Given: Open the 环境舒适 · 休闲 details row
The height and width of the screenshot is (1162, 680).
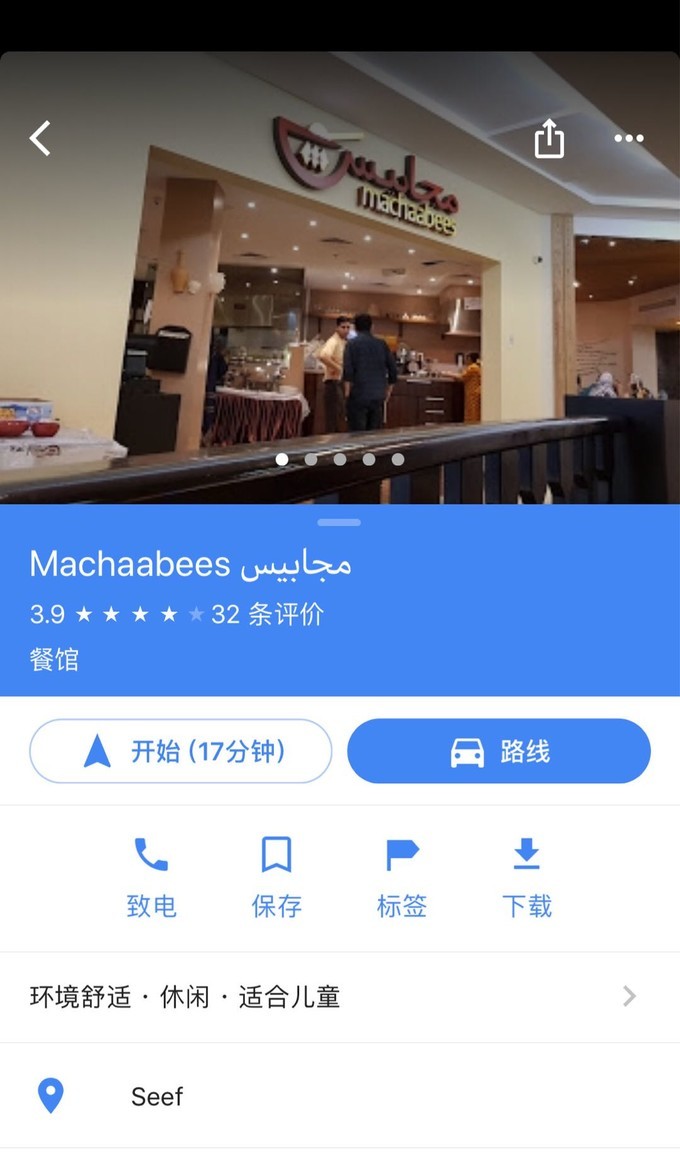Looking at the screenshot, I should click(x=339, y=996).
